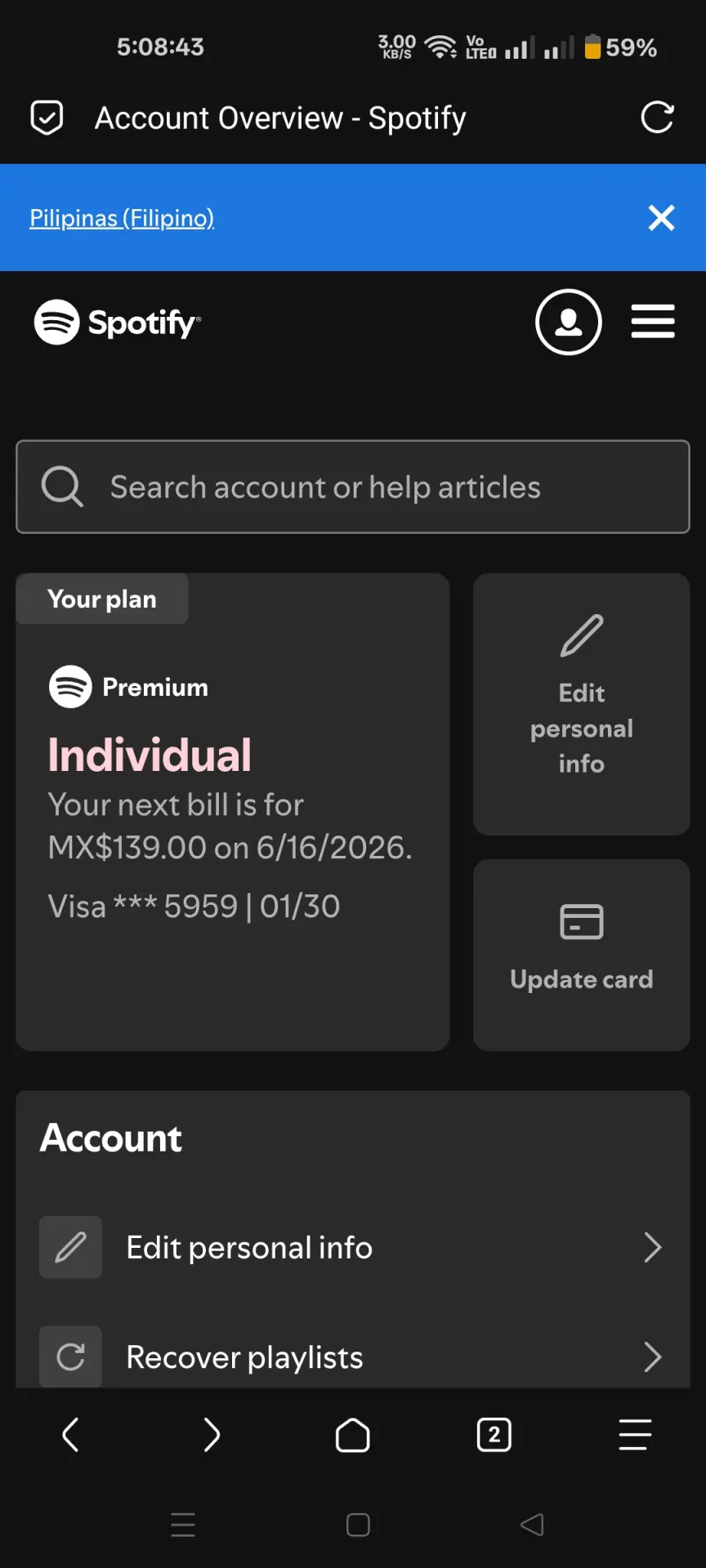The height and width of the screenshot is (1568, 706).
Task: Open the Spotify hamburger menu
Action: pos(653,321)
